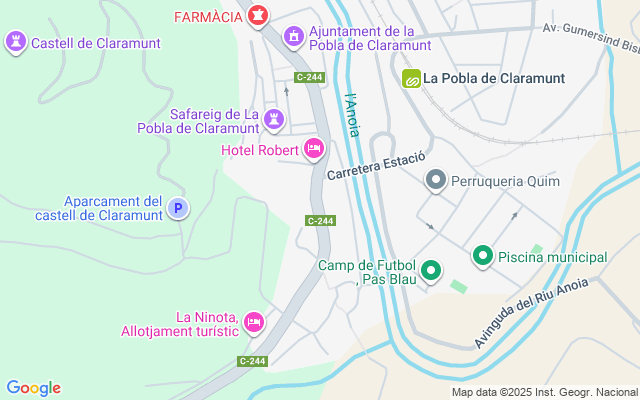This screenshot has width=640, height=400.
Task: Select La Pobla de Claramunt station marker
Action: point(410,78)
